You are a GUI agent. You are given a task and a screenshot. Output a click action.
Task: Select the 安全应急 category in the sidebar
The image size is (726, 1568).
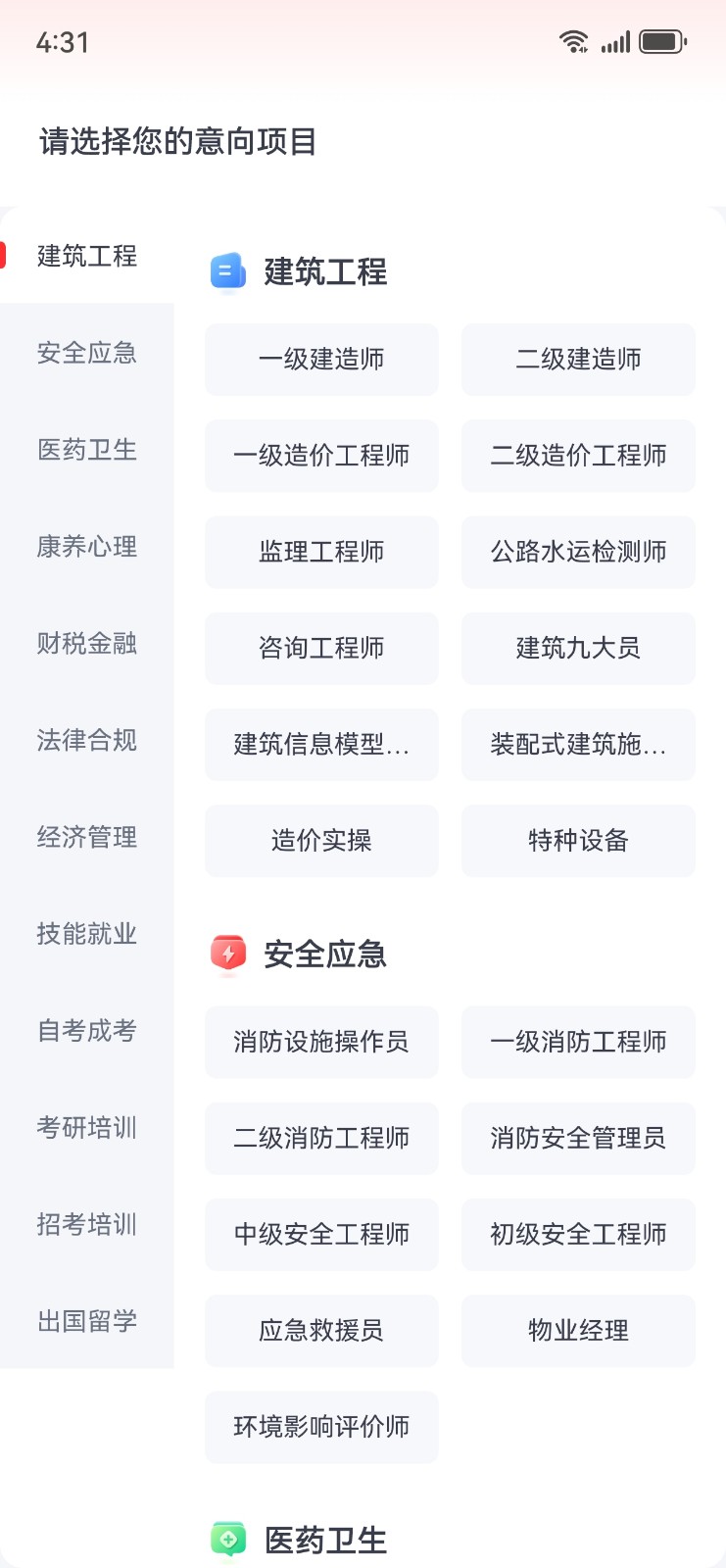[87, 354]
